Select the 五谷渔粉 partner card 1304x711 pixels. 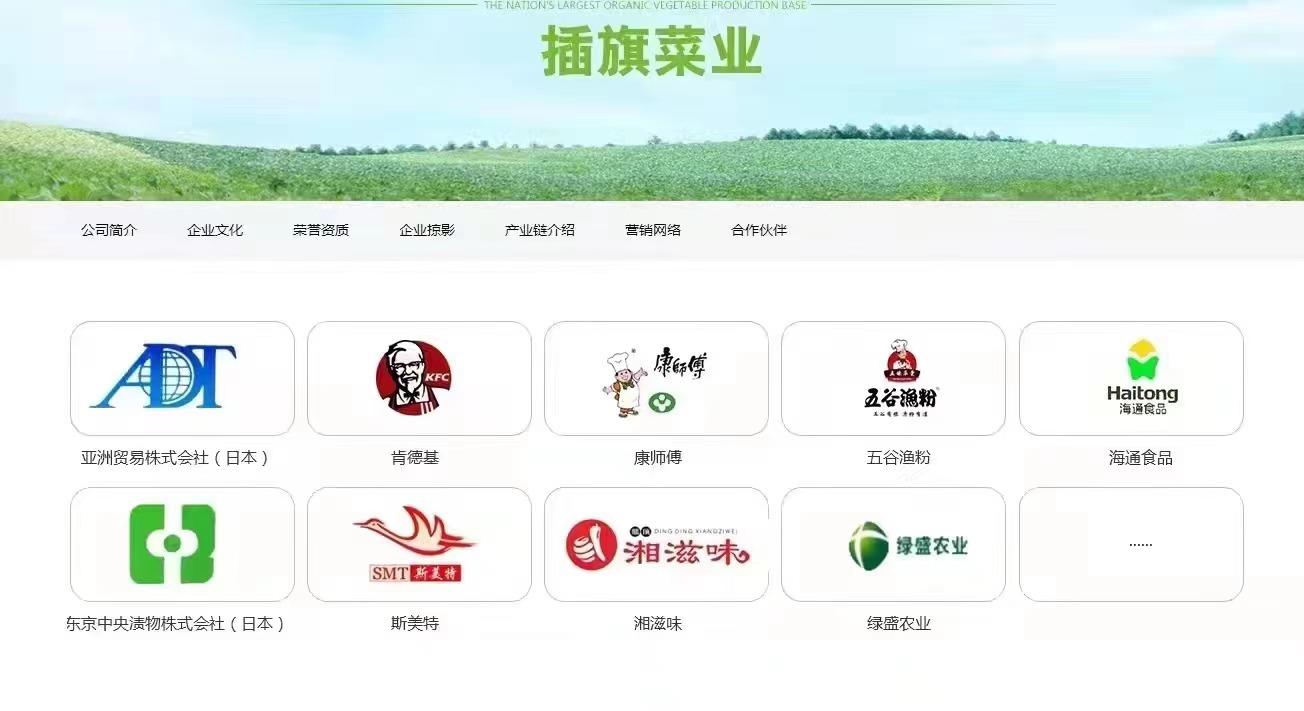[x=893, y=378]
